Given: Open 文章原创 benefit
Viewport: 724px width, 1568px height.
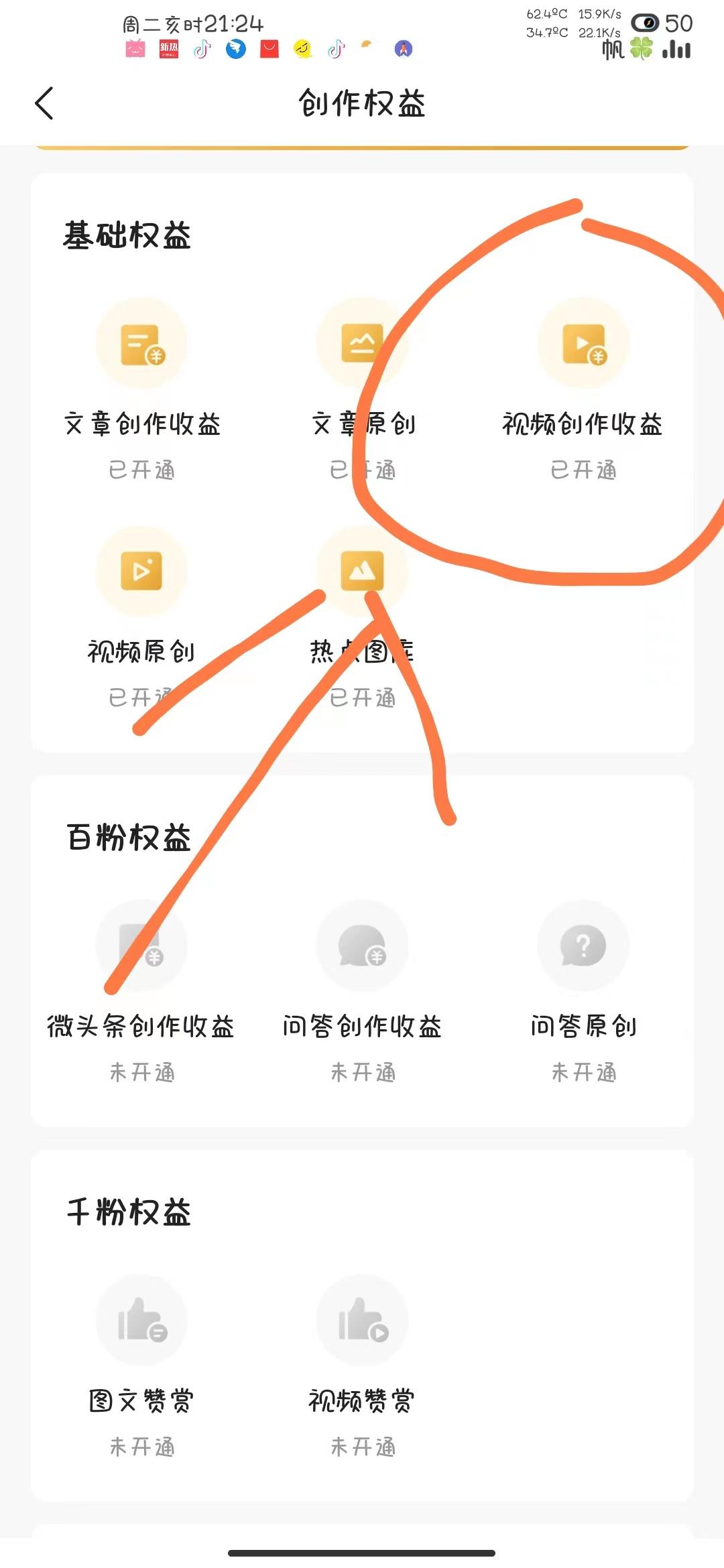Looking at the screenshot, I should coord(362,344).
